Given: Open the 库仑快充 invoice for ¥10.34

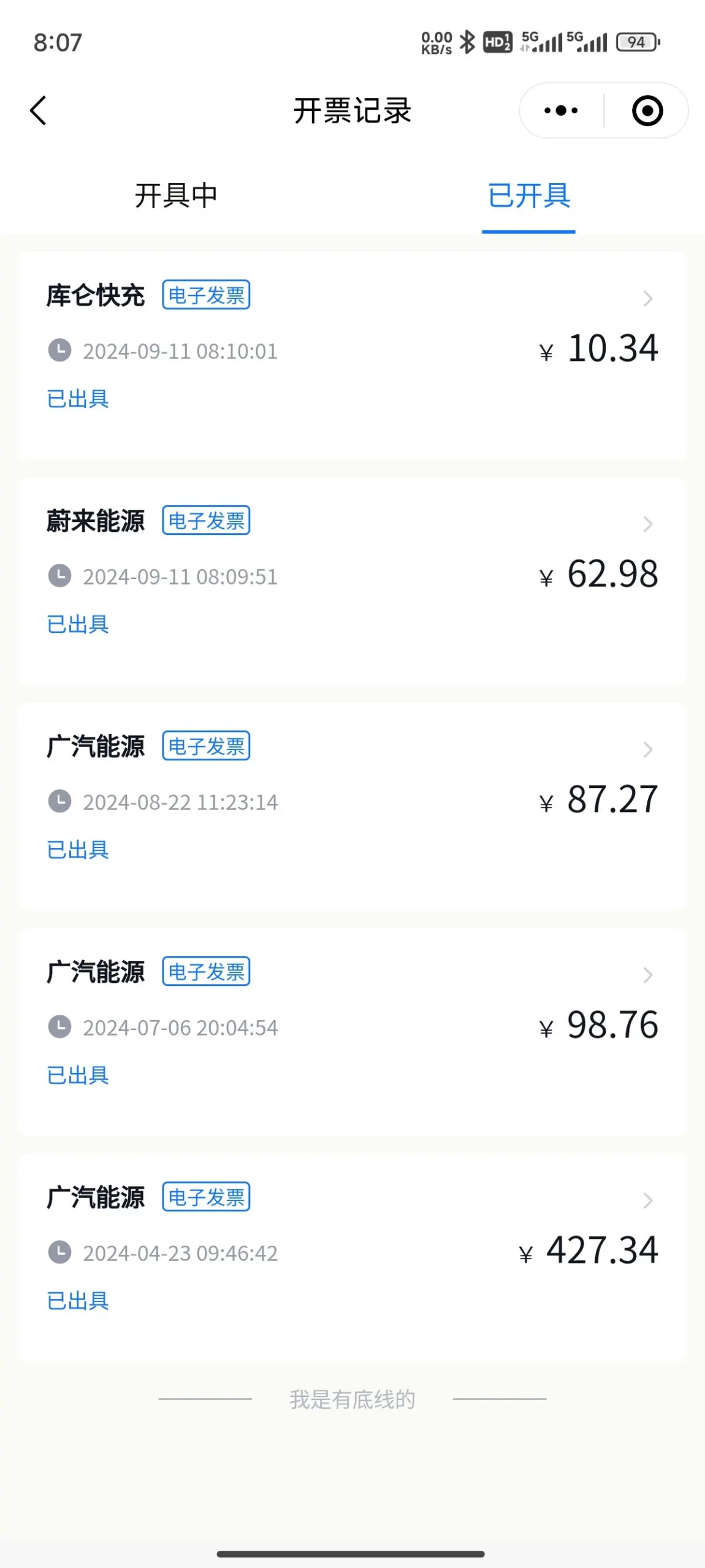Looking at the screenshot, I should click(352, 355).
